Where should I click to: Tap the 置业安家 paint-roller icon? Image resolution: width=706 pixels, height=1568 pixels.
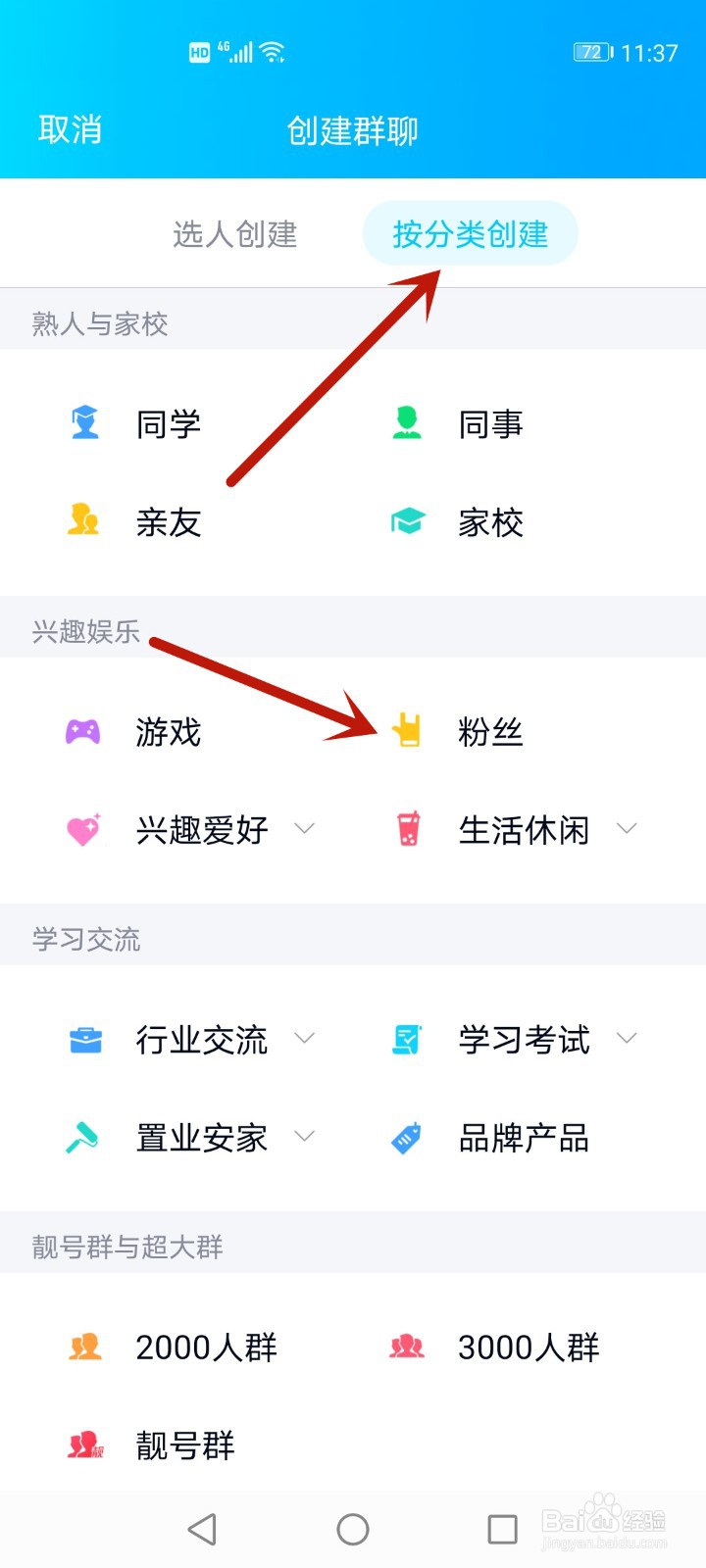click(84, 1138)
